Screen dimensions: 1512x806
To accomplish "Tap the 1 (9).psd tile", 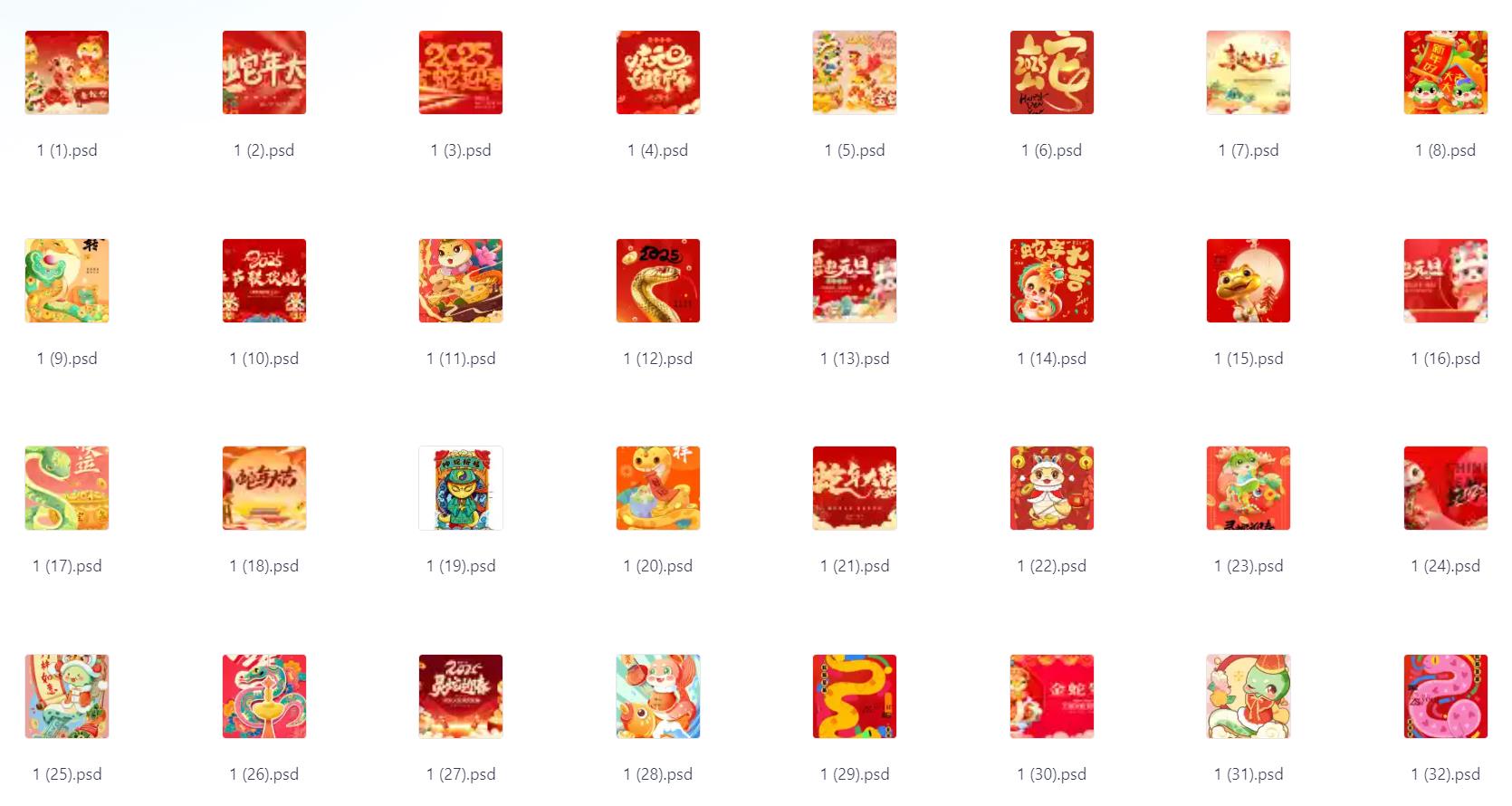I will (67, 281).
